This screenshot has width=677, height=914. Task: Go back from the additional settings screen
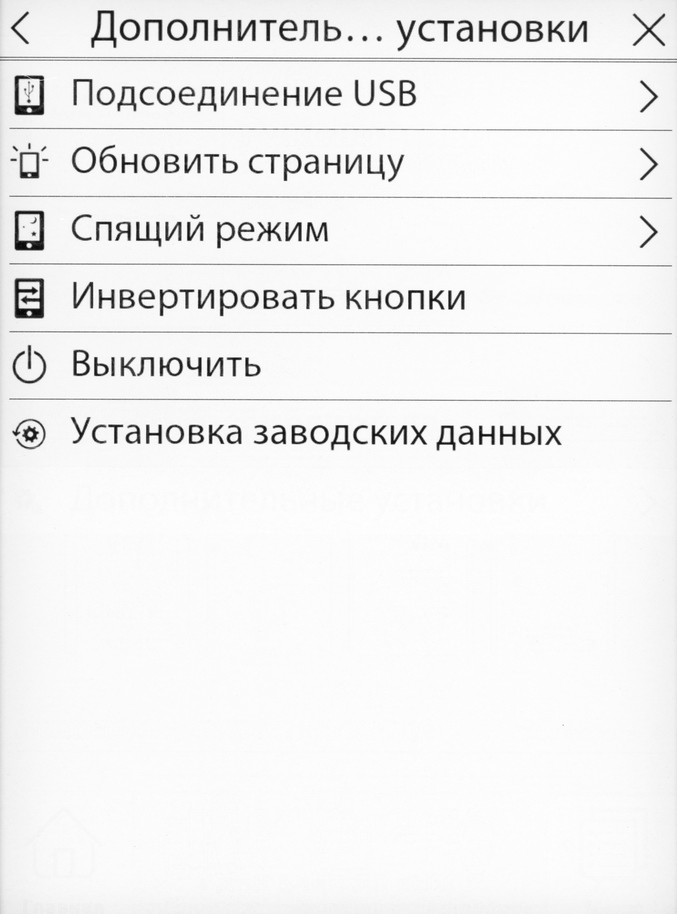click(x=21, y=30)
